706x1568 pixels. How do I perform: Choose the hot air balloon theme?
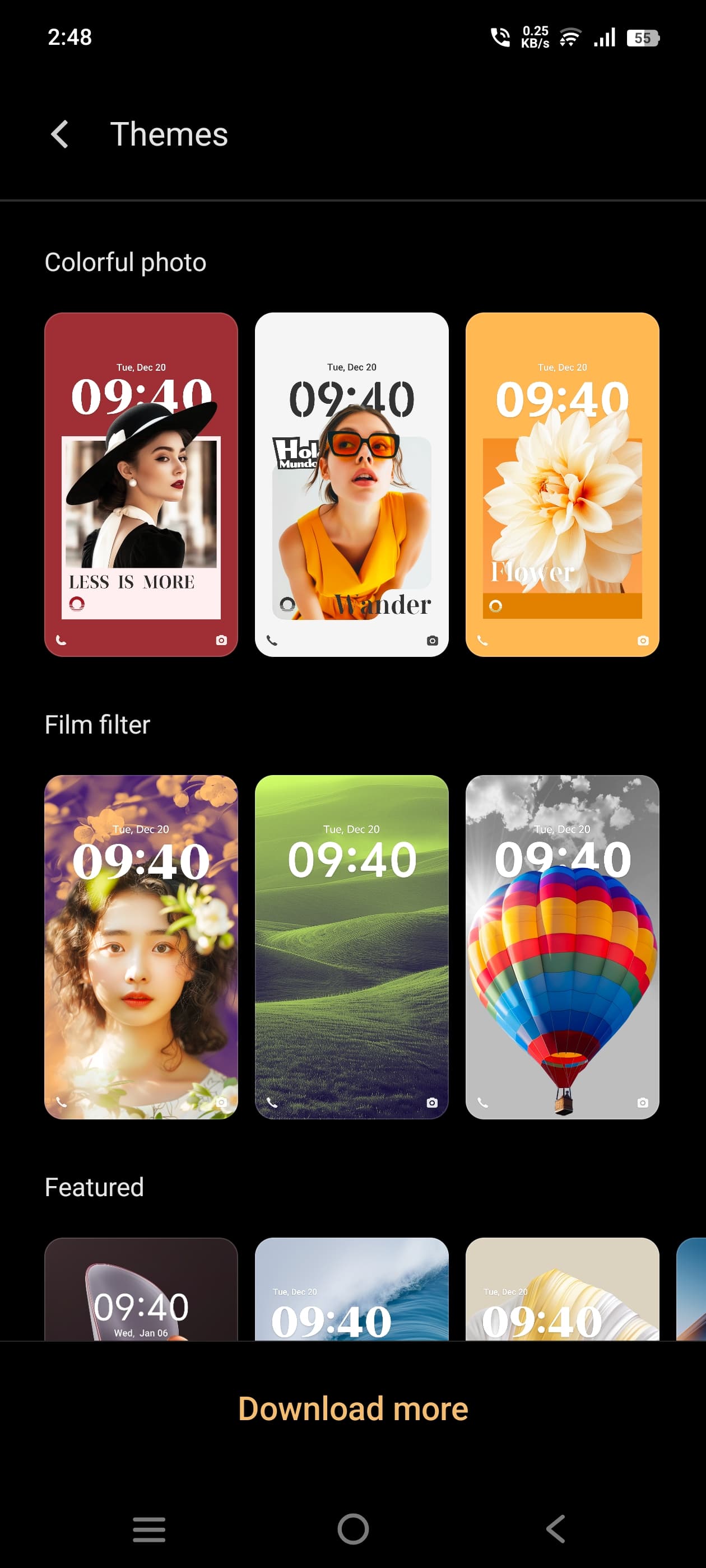(x=561, y=946)
